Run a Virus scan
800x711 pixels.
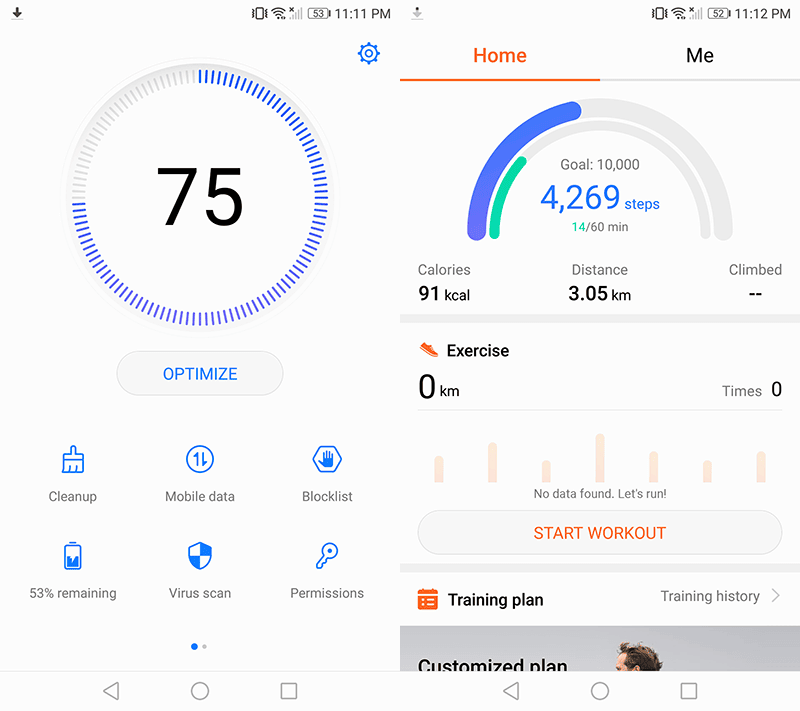click(x=200, y=571)
